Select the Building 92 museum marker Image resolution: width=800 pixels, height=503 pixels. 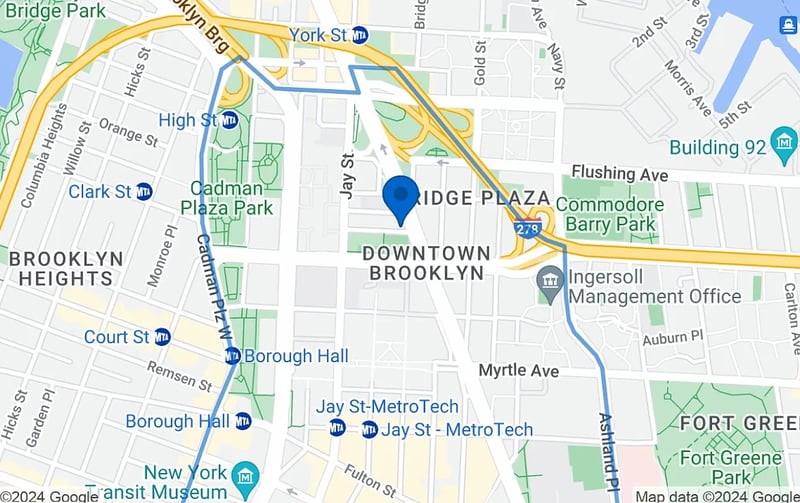tap(784, 147)
